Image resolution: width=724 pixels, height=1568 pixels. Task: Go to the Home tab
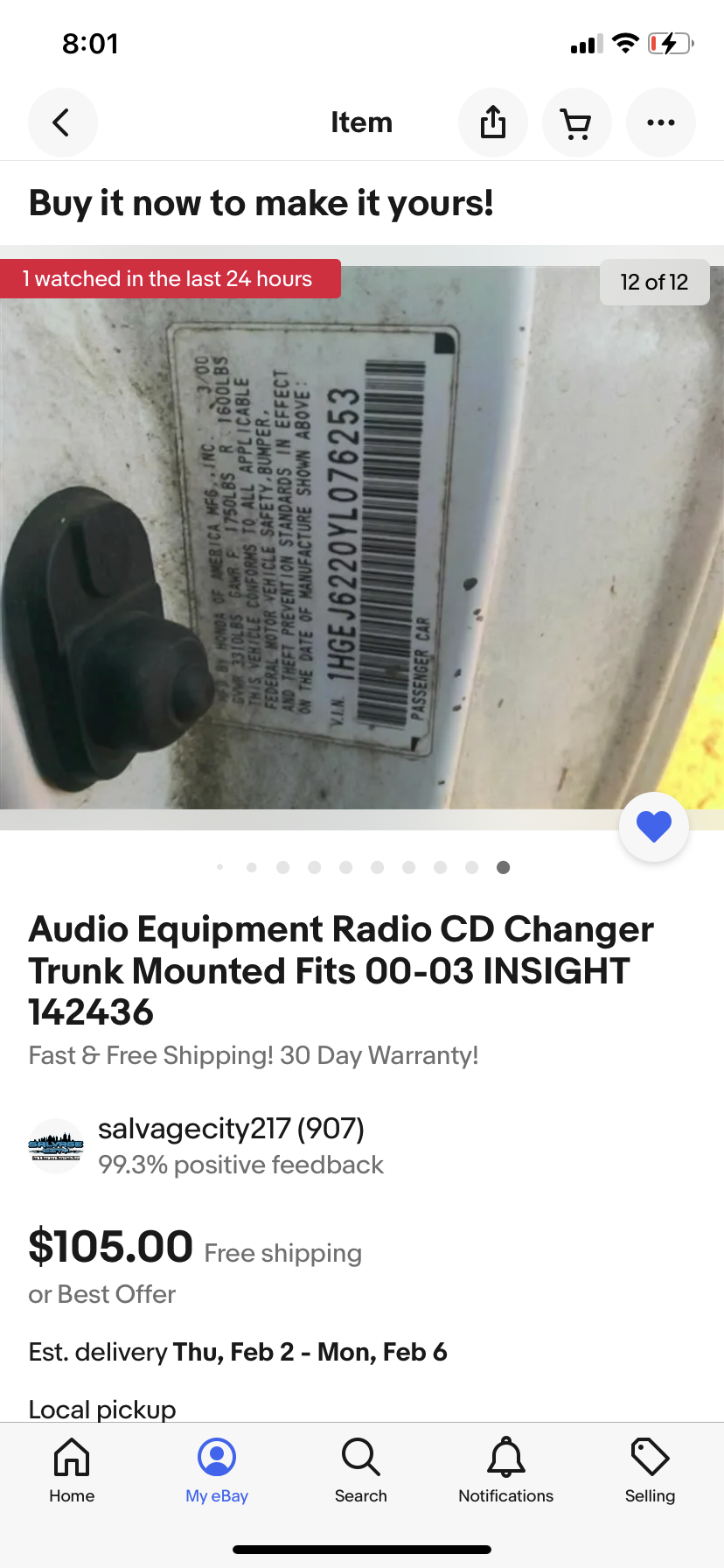72,1472
